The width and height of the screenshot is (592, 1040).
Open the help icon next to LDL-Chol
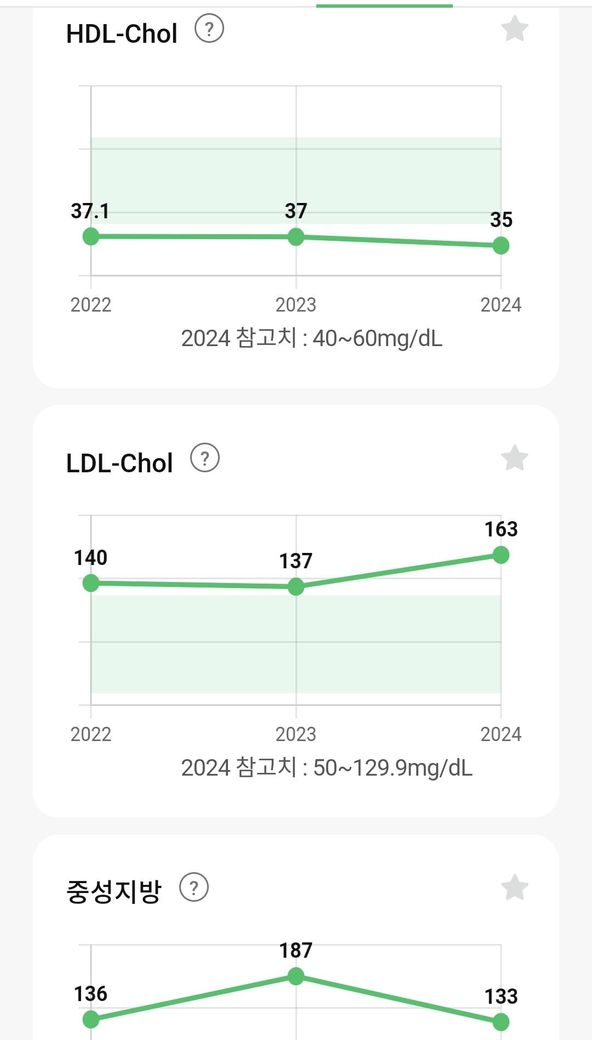(x=205, y=458)
